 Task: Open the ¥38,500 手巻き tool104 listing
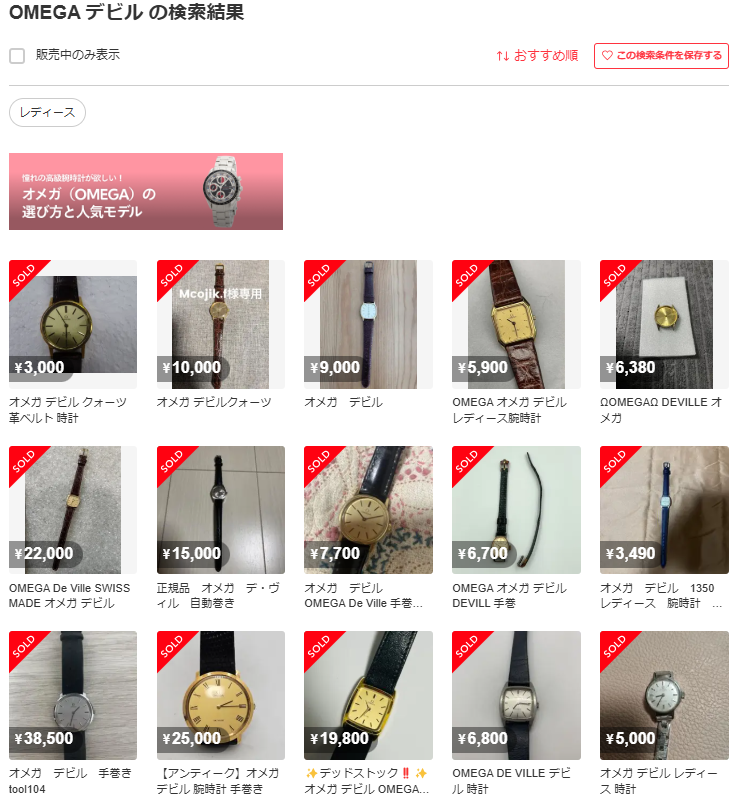point(73,695)
